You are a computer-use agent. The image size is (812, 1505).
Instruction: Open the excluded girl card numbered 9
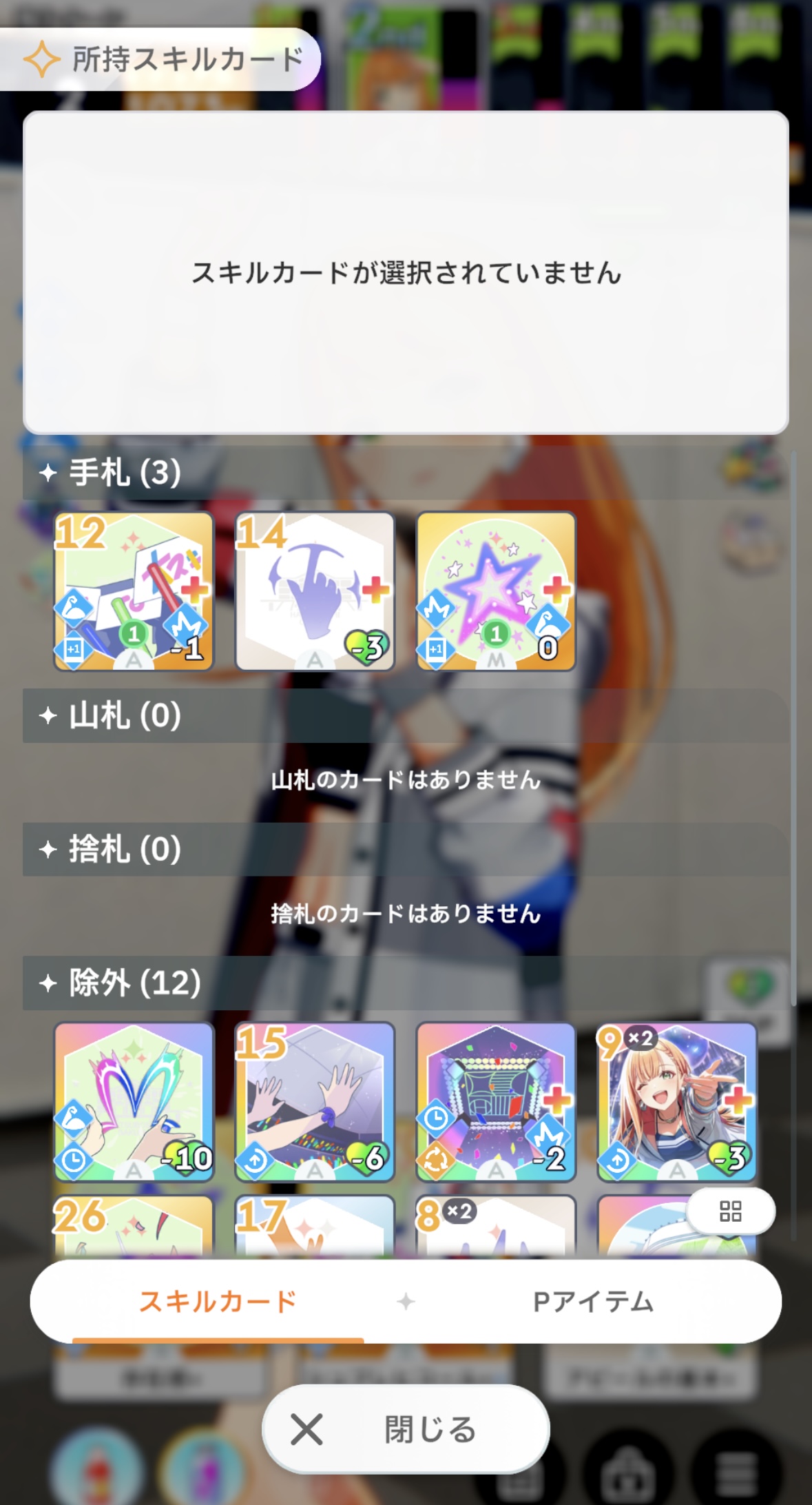point(676,1101)
